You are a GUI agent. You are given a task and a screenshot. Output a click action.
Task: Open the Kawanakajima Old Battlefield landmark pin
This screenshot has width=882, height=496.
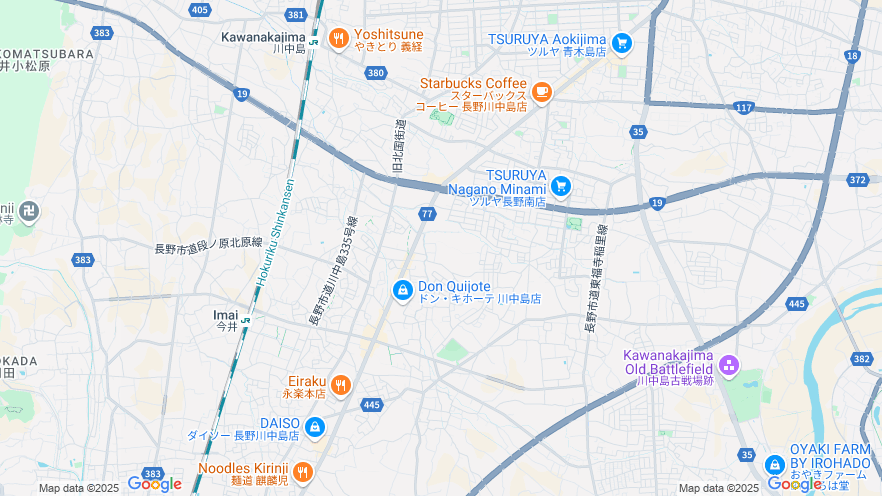(727, 366)
